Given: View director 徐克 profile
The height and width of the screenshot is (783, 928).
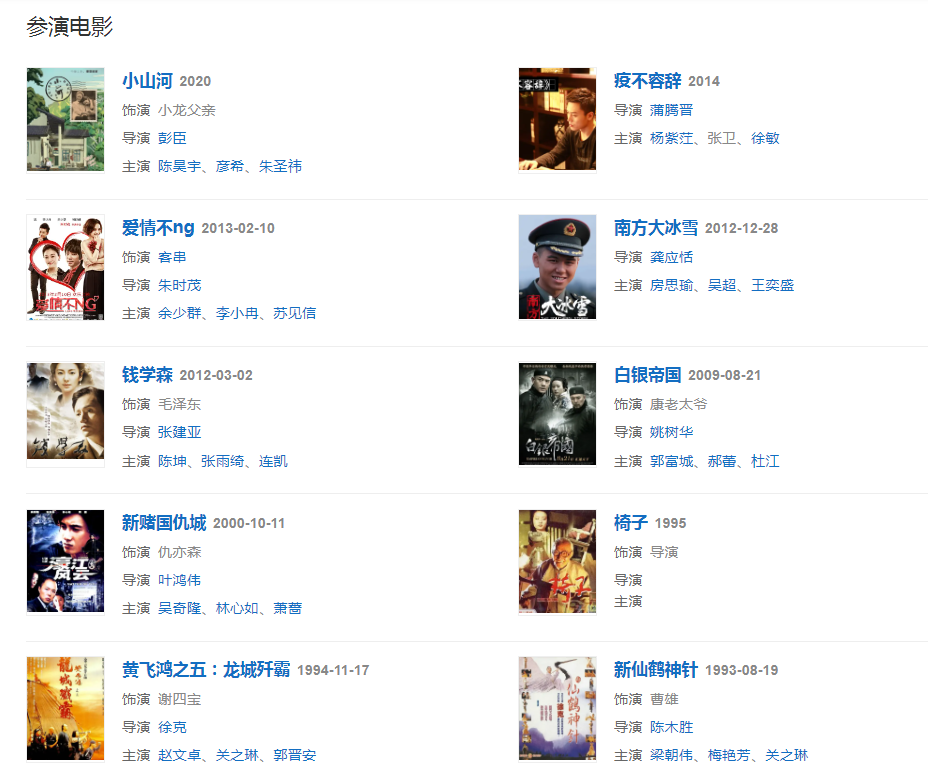Looking at the screenshot, I should click(x=172, y=727).
